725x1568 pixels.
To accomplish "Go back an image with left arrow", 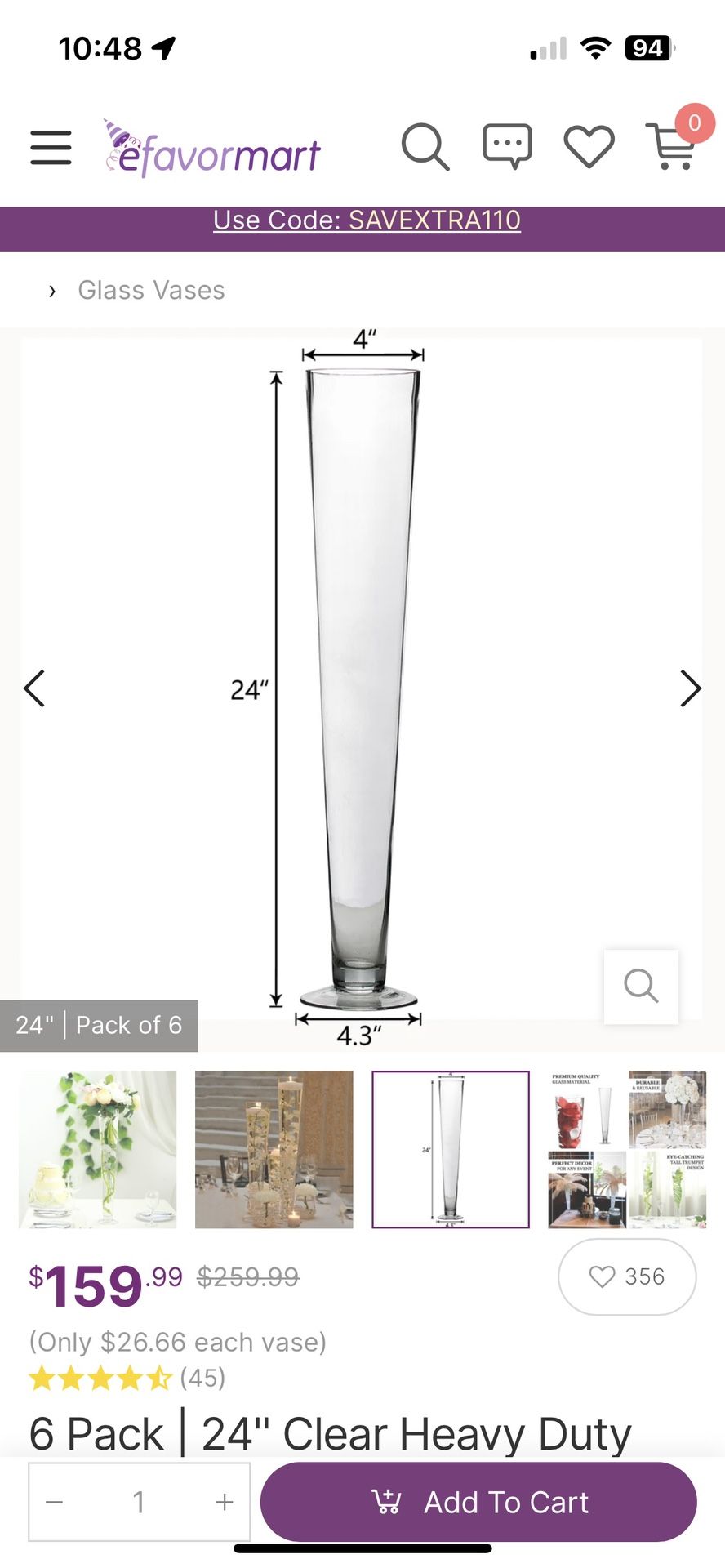I will click(35, 688).
